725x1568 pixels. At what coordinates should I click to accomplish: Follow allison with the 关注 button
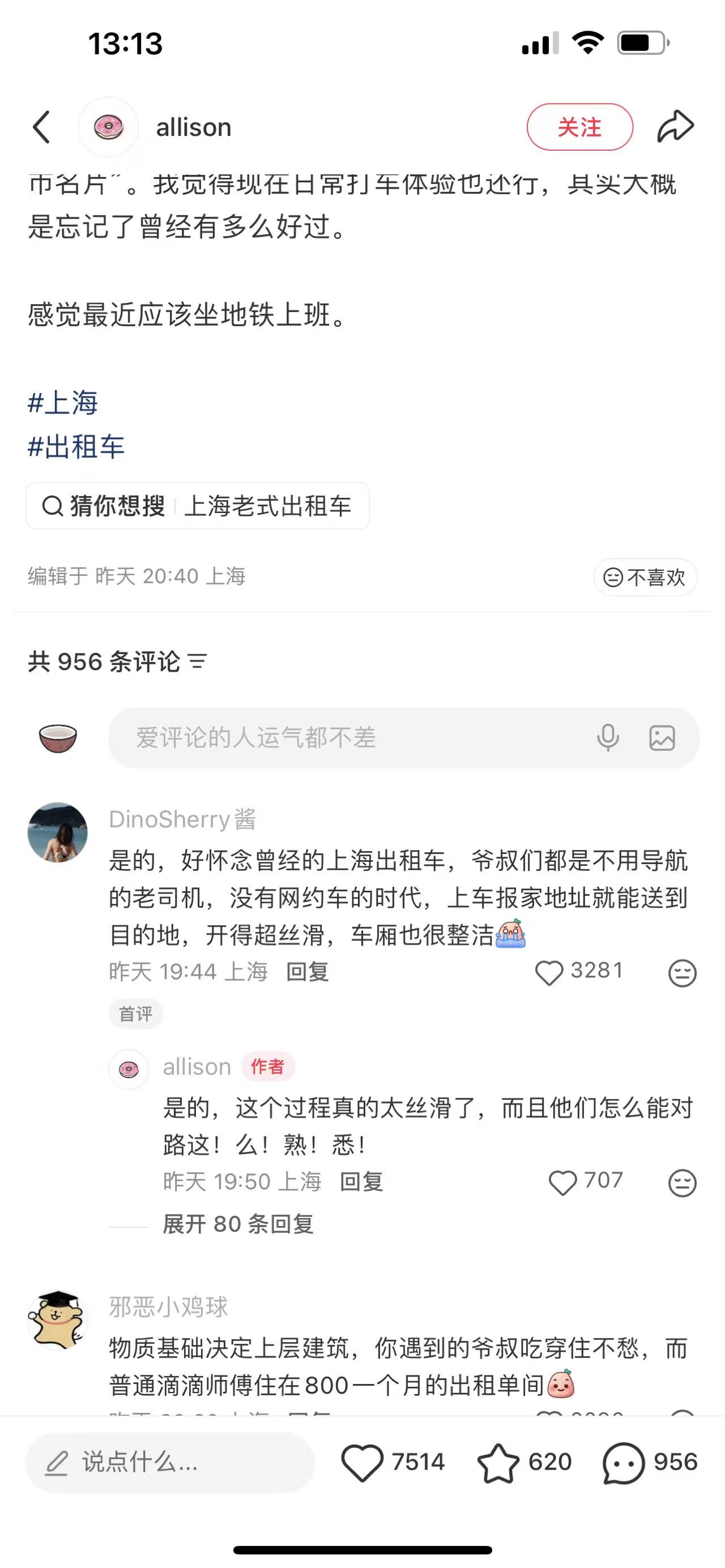[x=579, y=127]
